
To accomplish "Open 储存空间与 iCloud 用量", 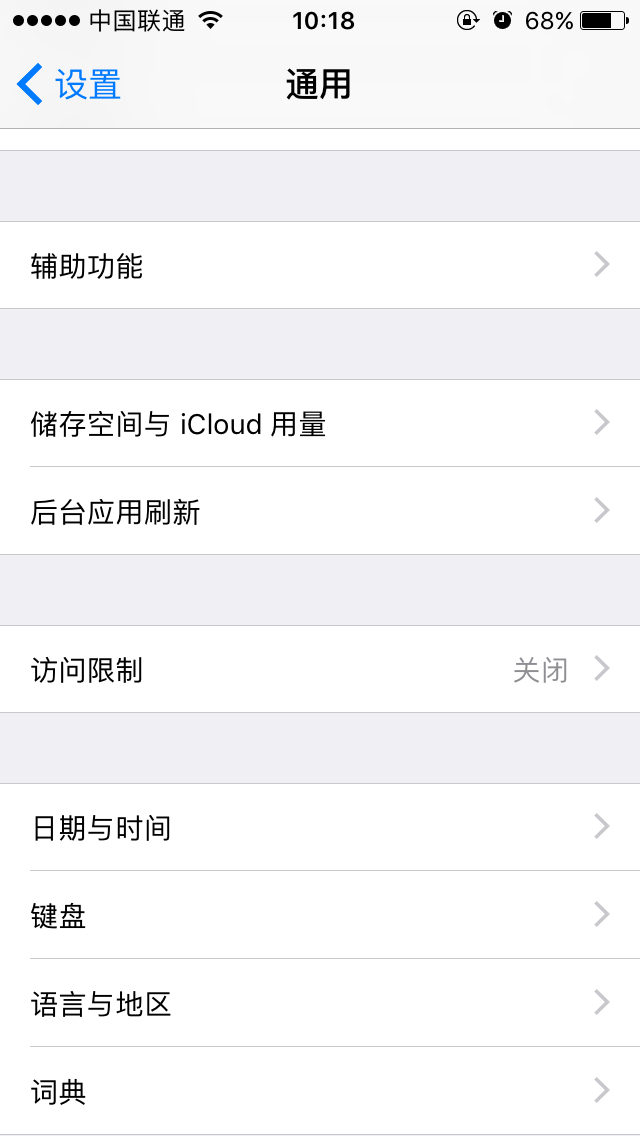I will (x=320, y=423).
